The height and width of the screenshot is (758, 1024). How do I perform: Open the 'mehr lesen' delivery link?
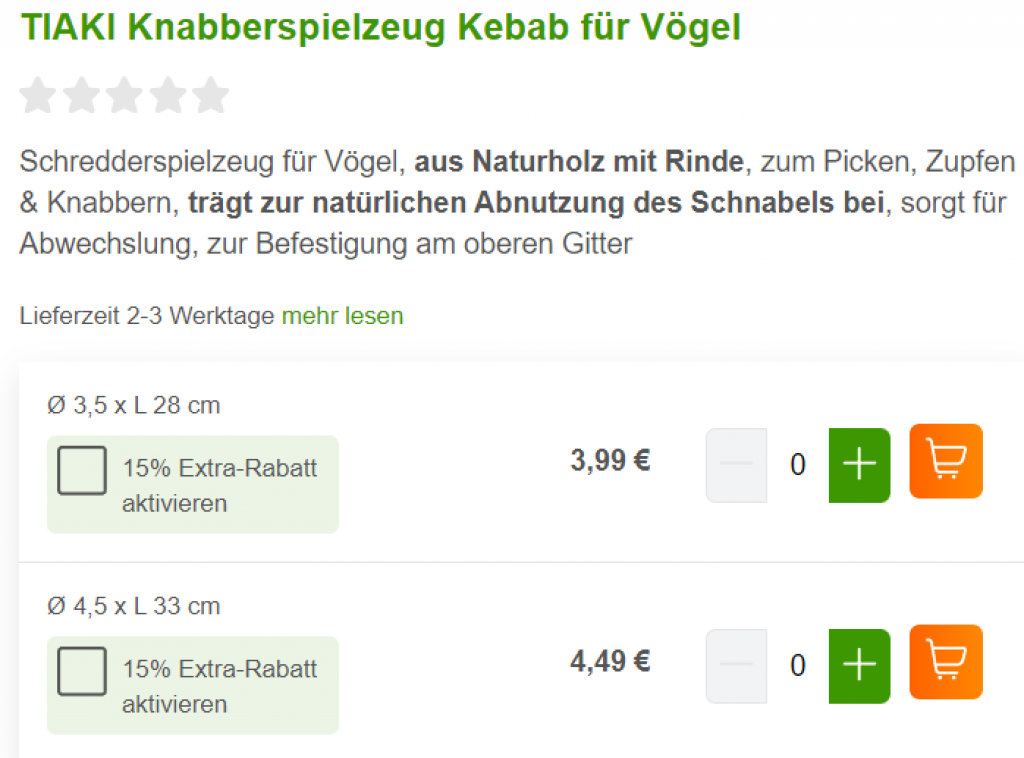(x=342, y=316)
